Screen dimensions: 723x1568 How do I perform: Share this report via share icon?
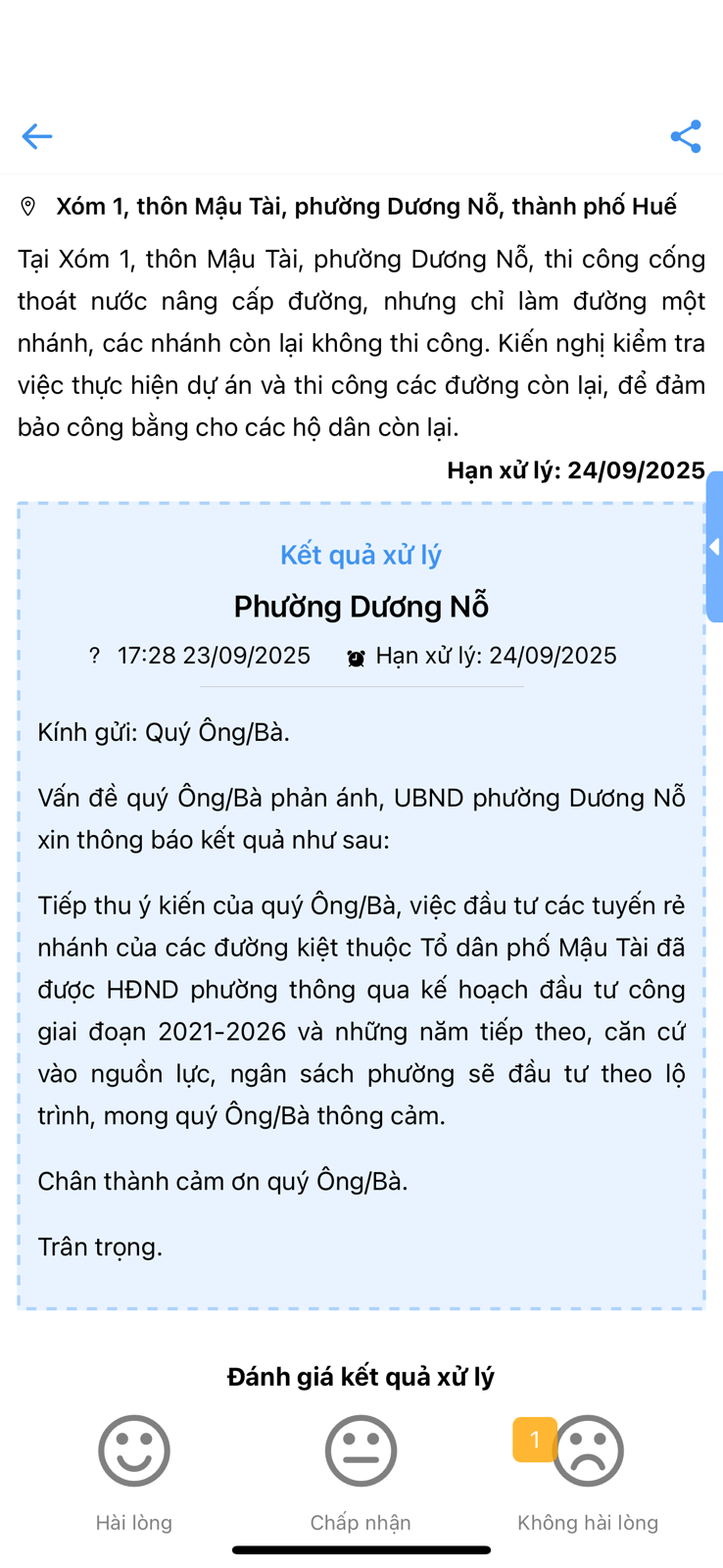[x=686, y=136]
